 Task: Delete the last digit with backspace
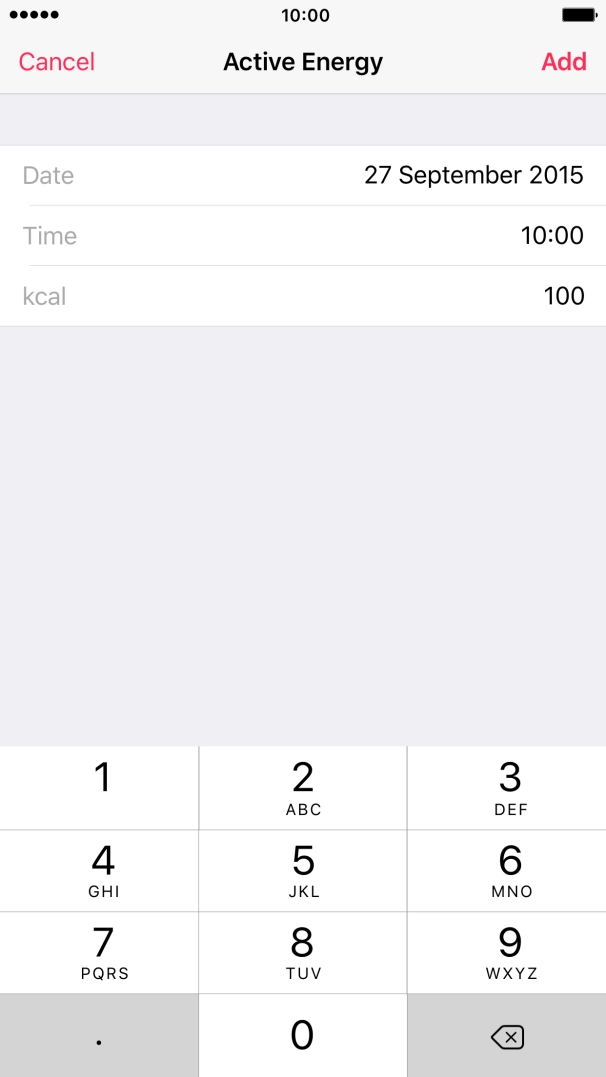[x=508, y=1037]
